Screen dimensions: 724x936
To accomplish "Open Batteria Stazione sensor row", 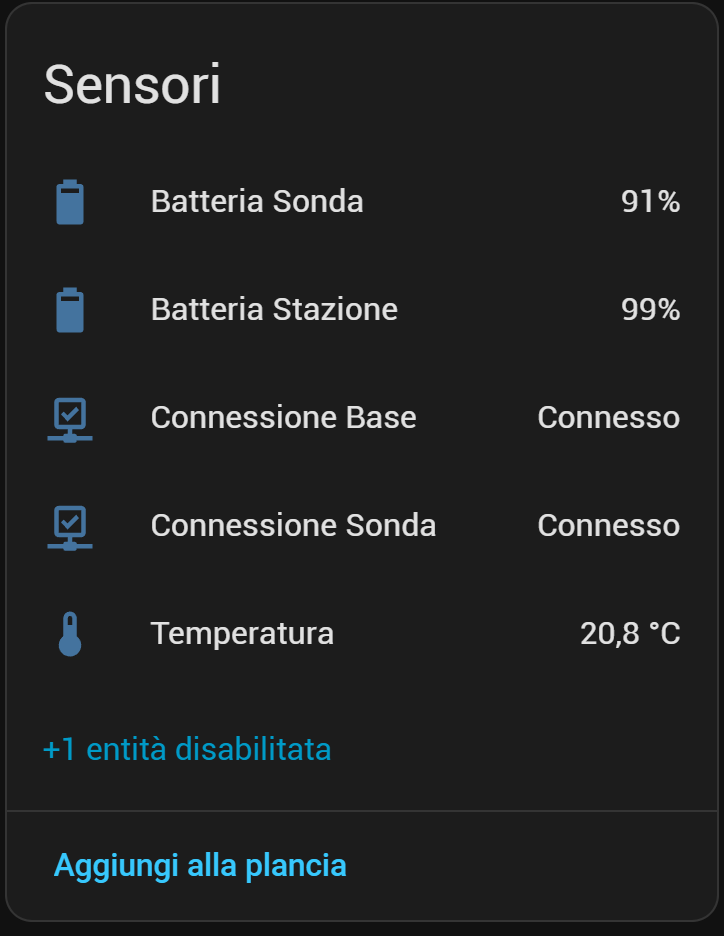I will point(274,310).
